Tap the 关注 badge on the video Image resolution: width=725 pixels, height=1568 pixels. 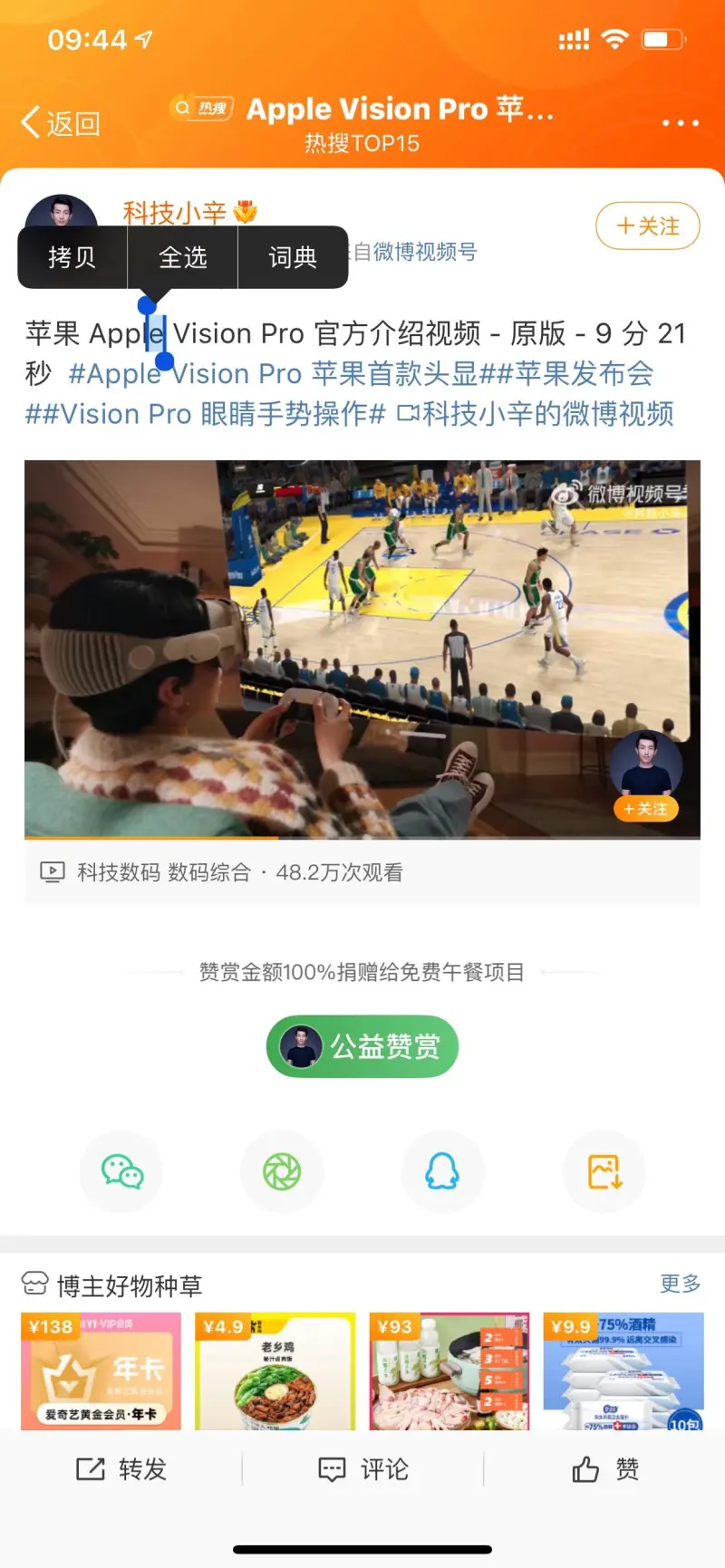pyautogui.click(x=645, y=809)
